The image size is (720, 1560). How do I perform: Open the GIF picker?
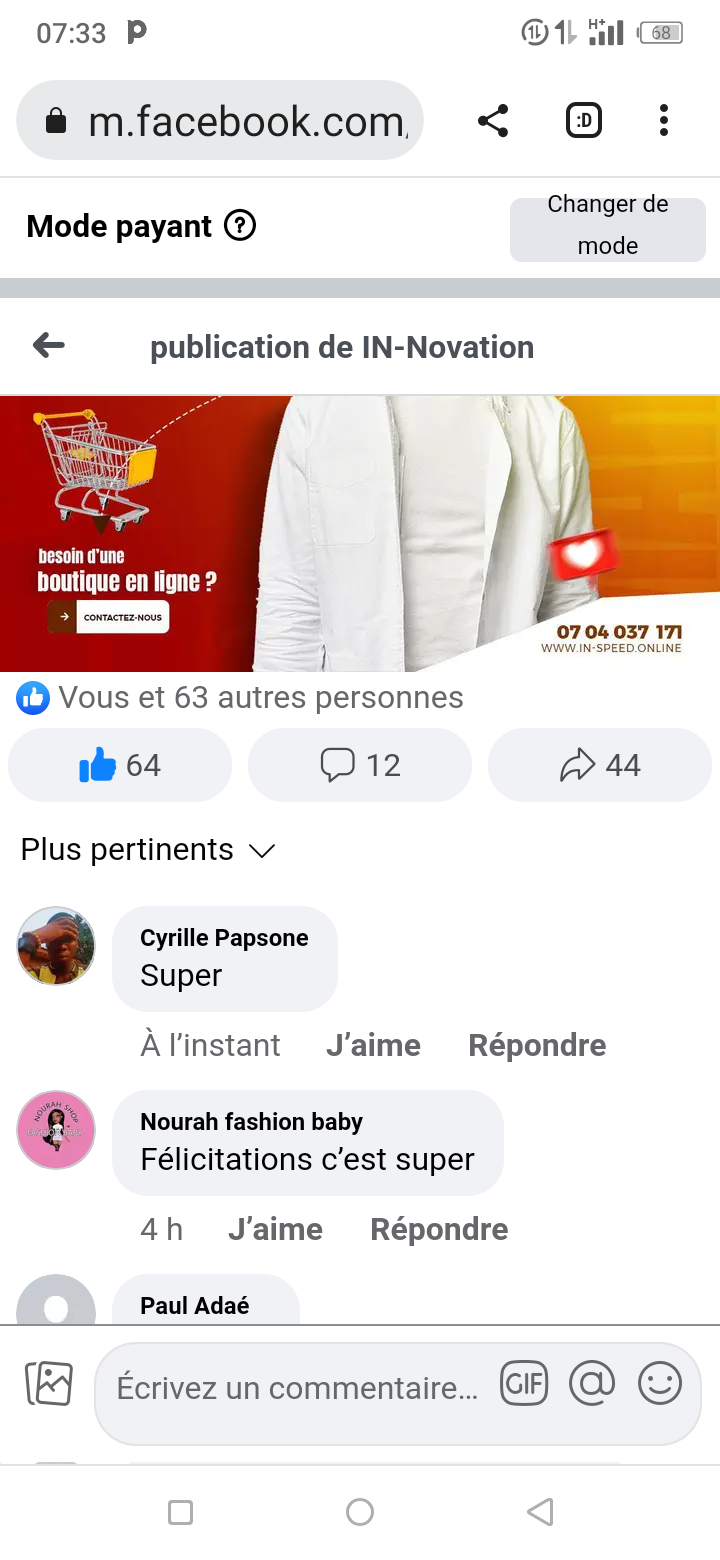point(524,1385)
